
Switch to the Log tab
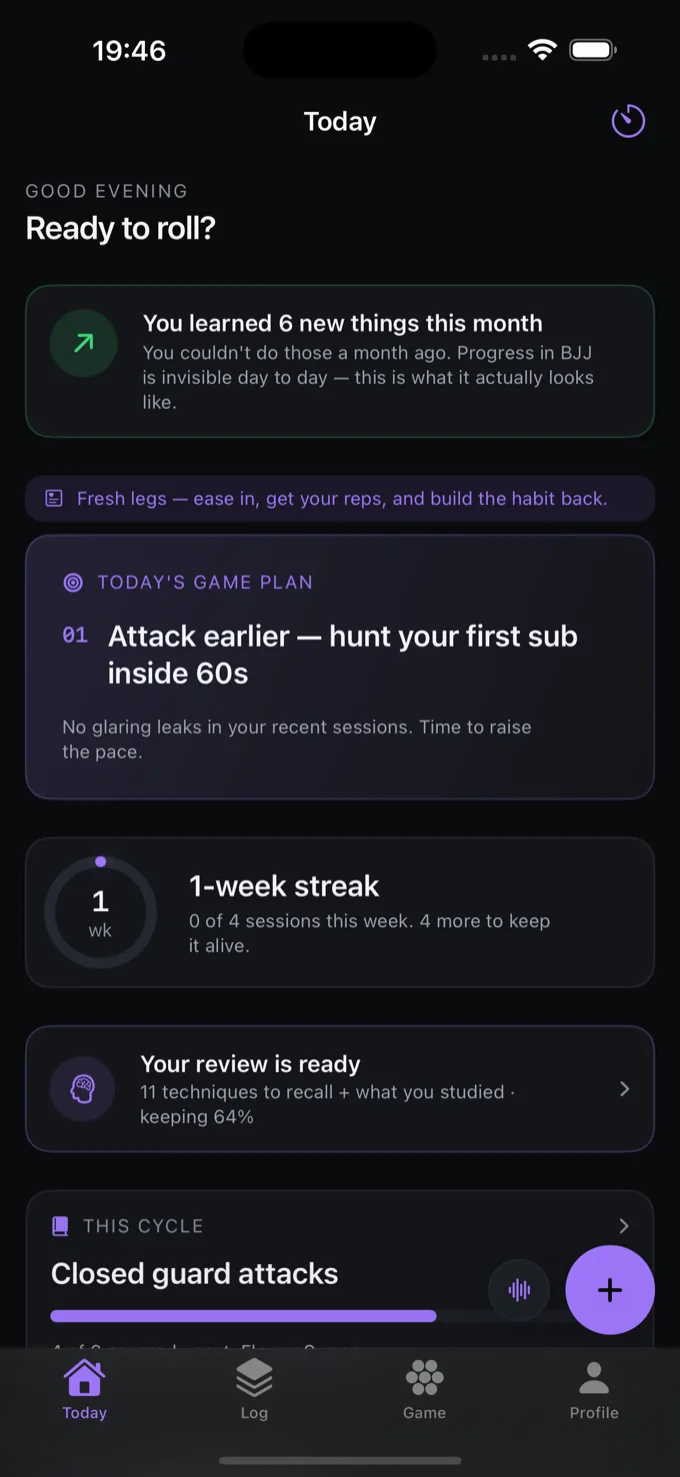[254, 1390]
